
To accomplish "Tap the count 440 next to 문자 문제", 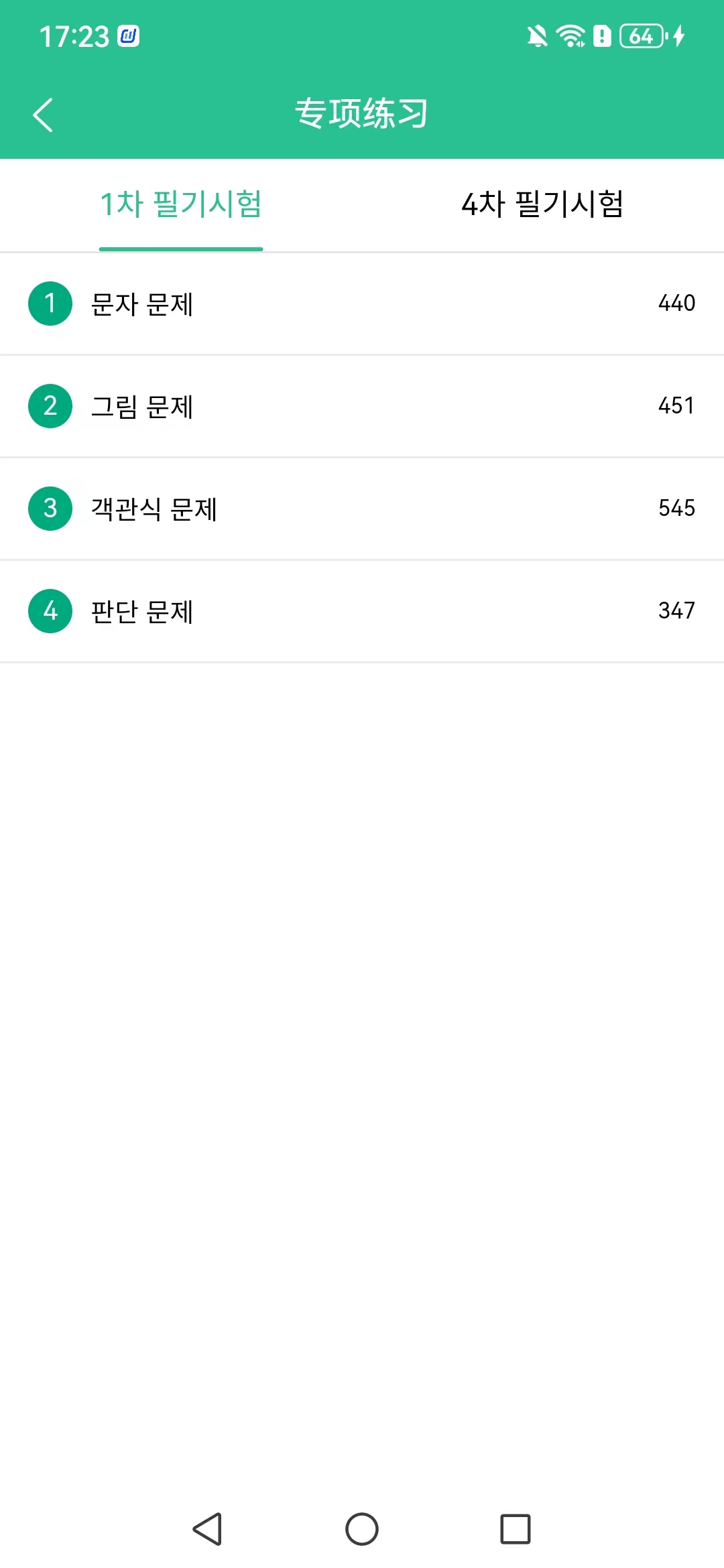I will 676,304.
